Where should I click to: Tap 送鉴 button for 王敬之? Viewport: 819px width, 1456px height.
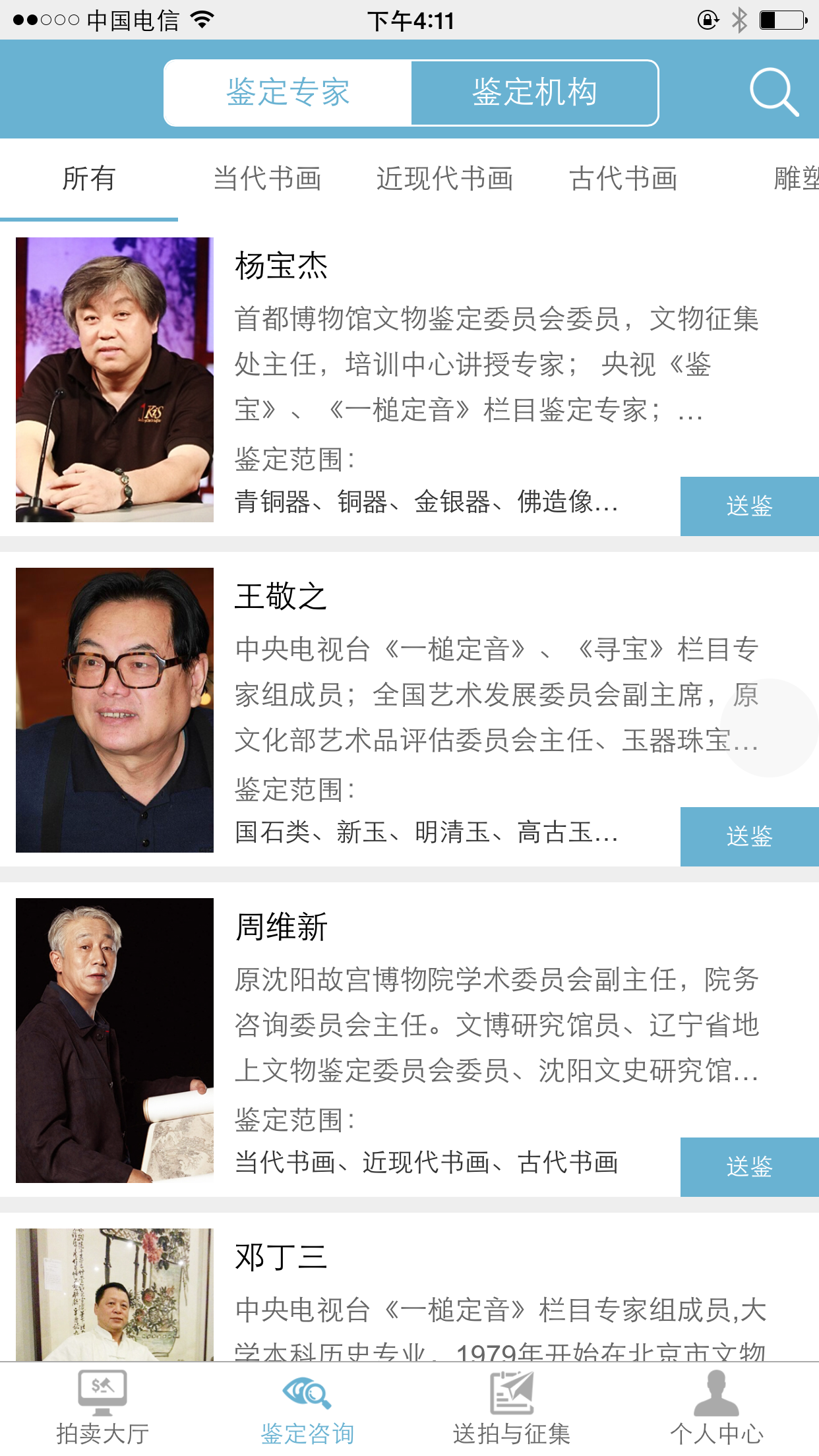pos(749,836)
